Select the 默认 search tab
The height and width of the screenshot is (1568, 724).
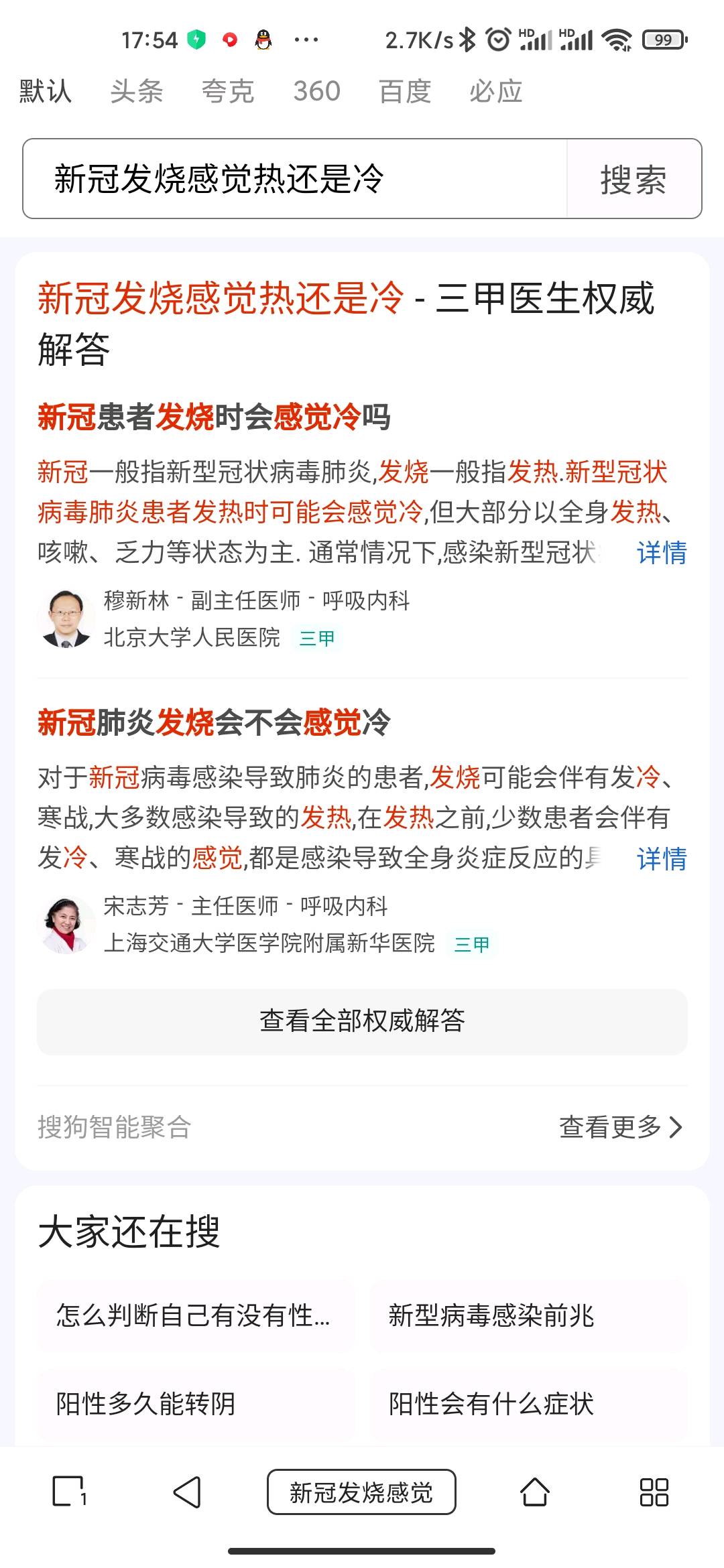point(45,91)
